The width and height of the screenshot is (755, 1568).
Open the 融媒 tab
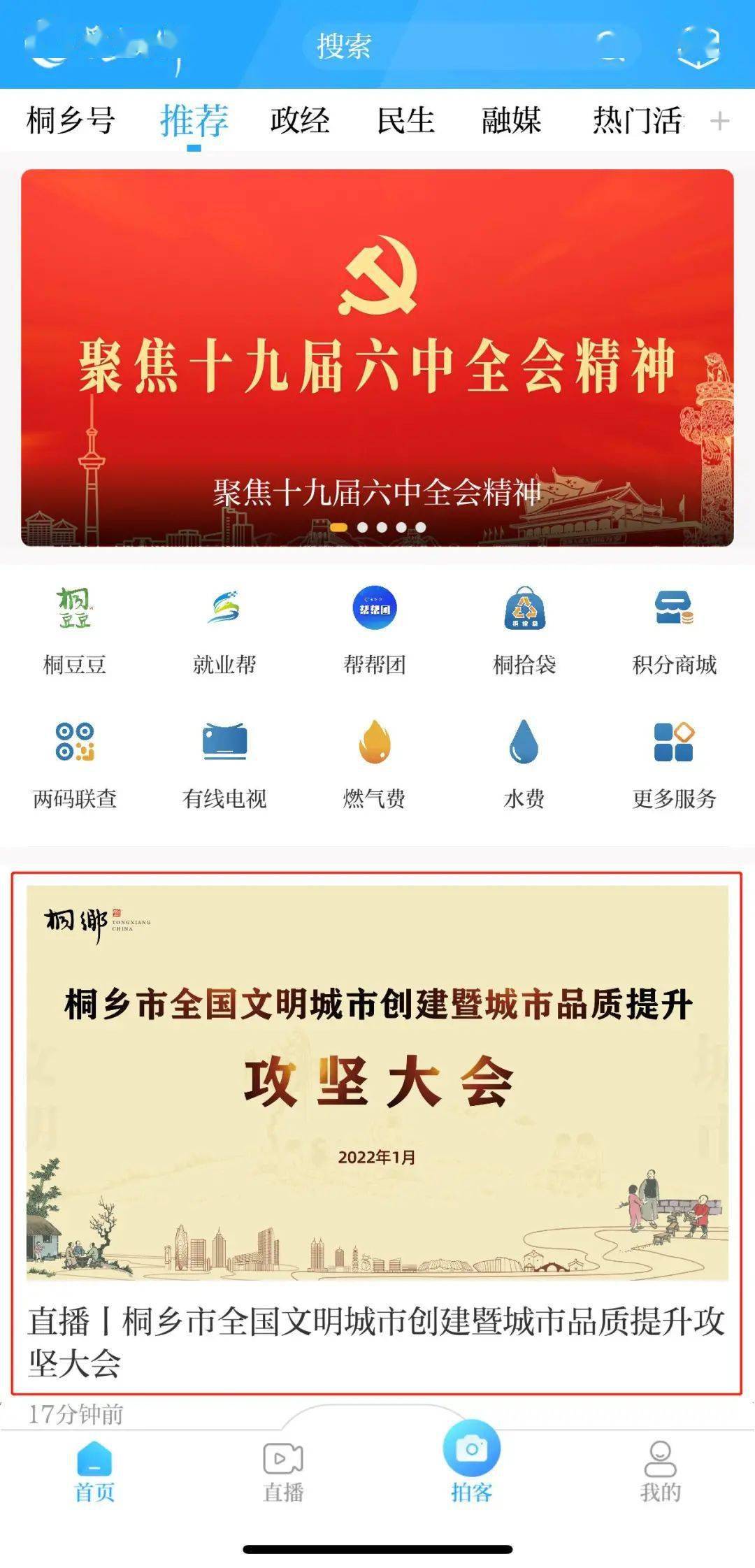[512, 120]
